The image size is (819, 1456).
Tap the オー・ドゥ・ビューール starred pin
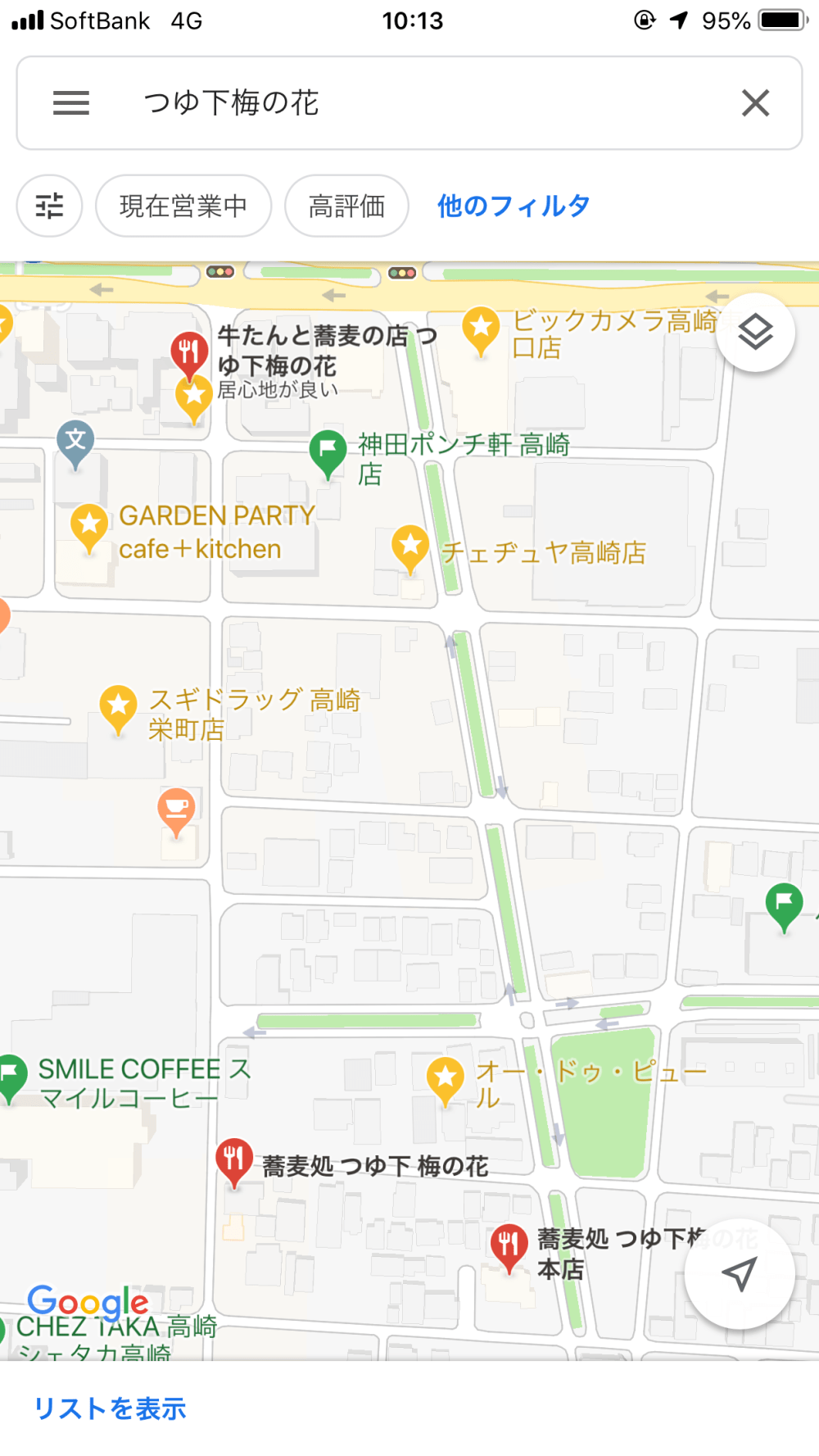point(446,1076)
